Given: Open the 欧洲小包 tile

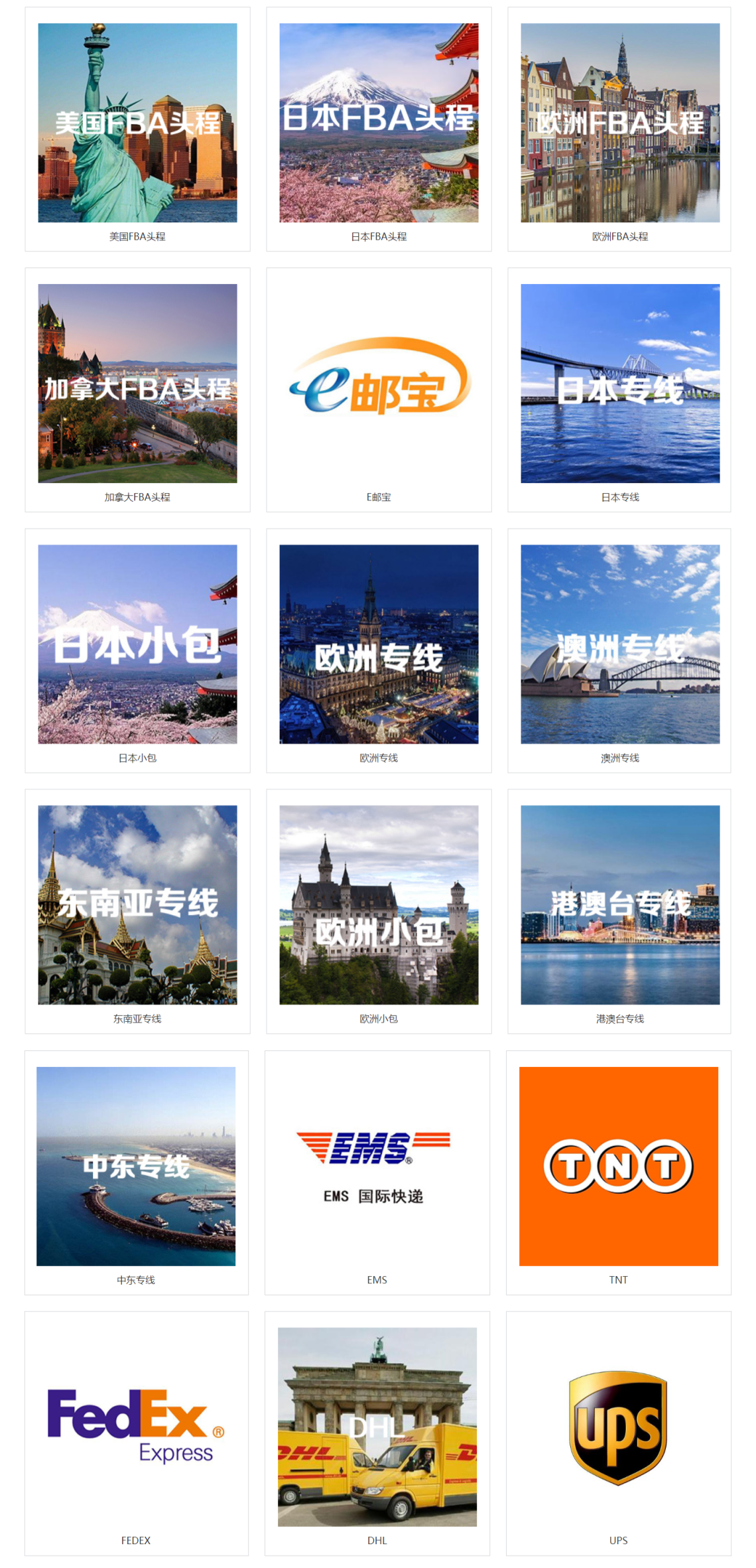Looking at the screenshot, I should pos(379,905).
